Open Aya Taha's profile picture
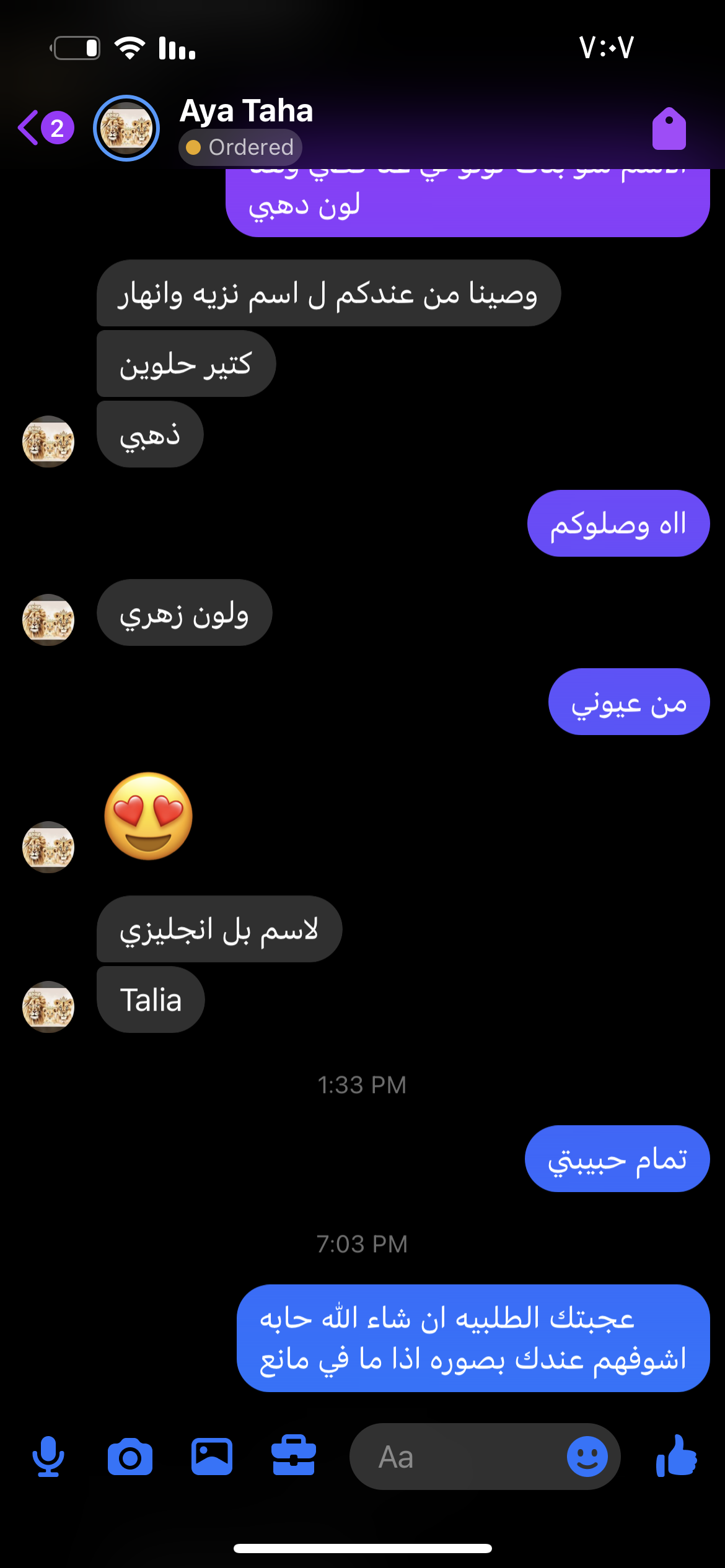Image resolution: width=725 pixels, height=1568 pixels. pyautogui.click(x=126, y=128)
